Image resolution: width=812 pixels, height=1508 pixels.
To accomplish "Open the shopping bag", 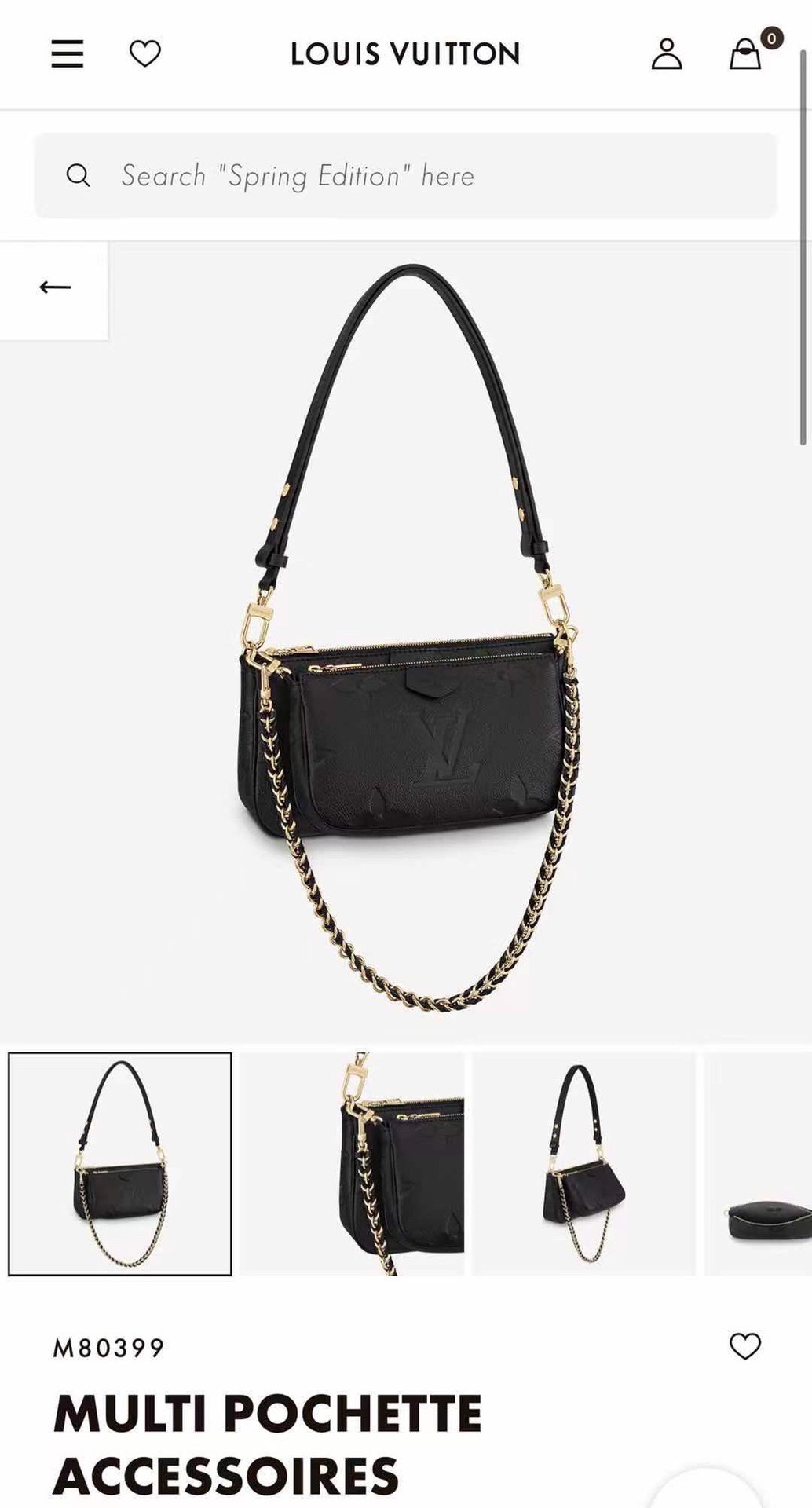I will tap(745, 55).
